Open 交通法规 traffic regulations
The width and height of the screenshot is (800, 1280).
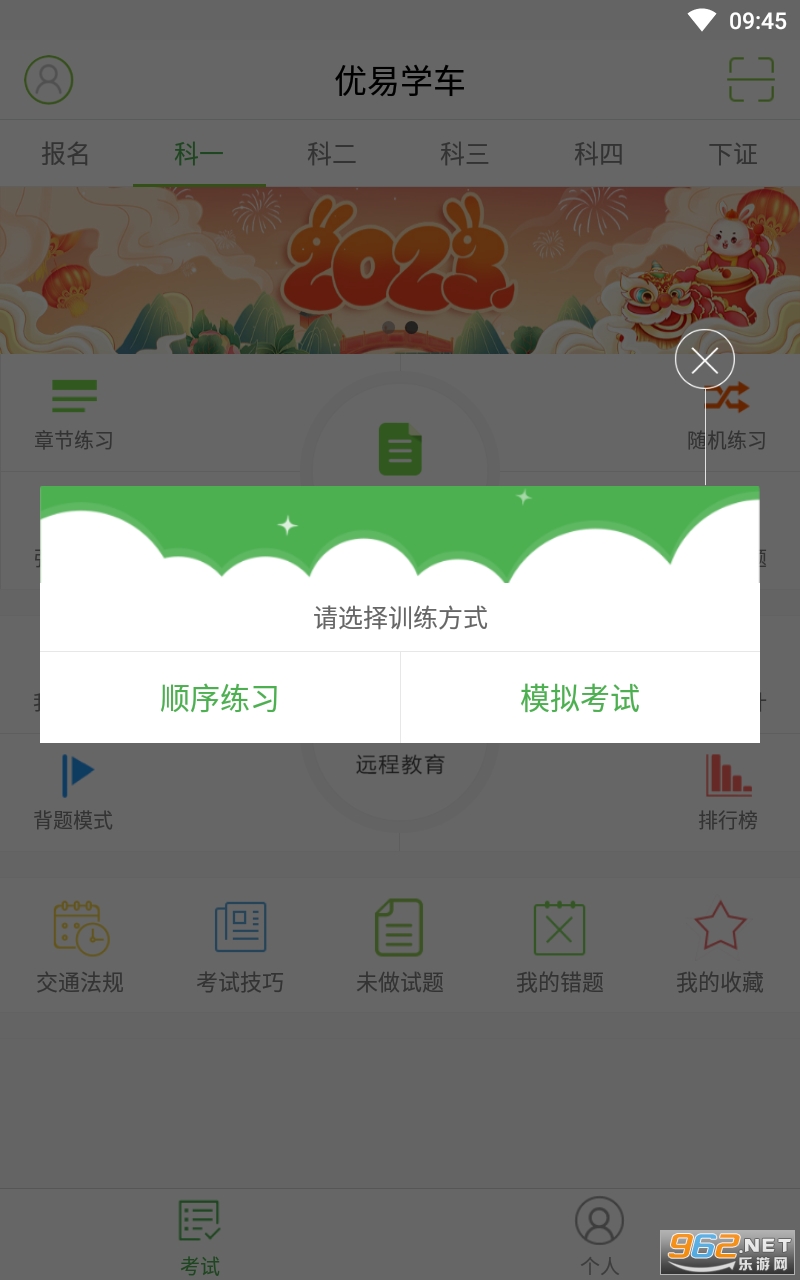point(80,947)
